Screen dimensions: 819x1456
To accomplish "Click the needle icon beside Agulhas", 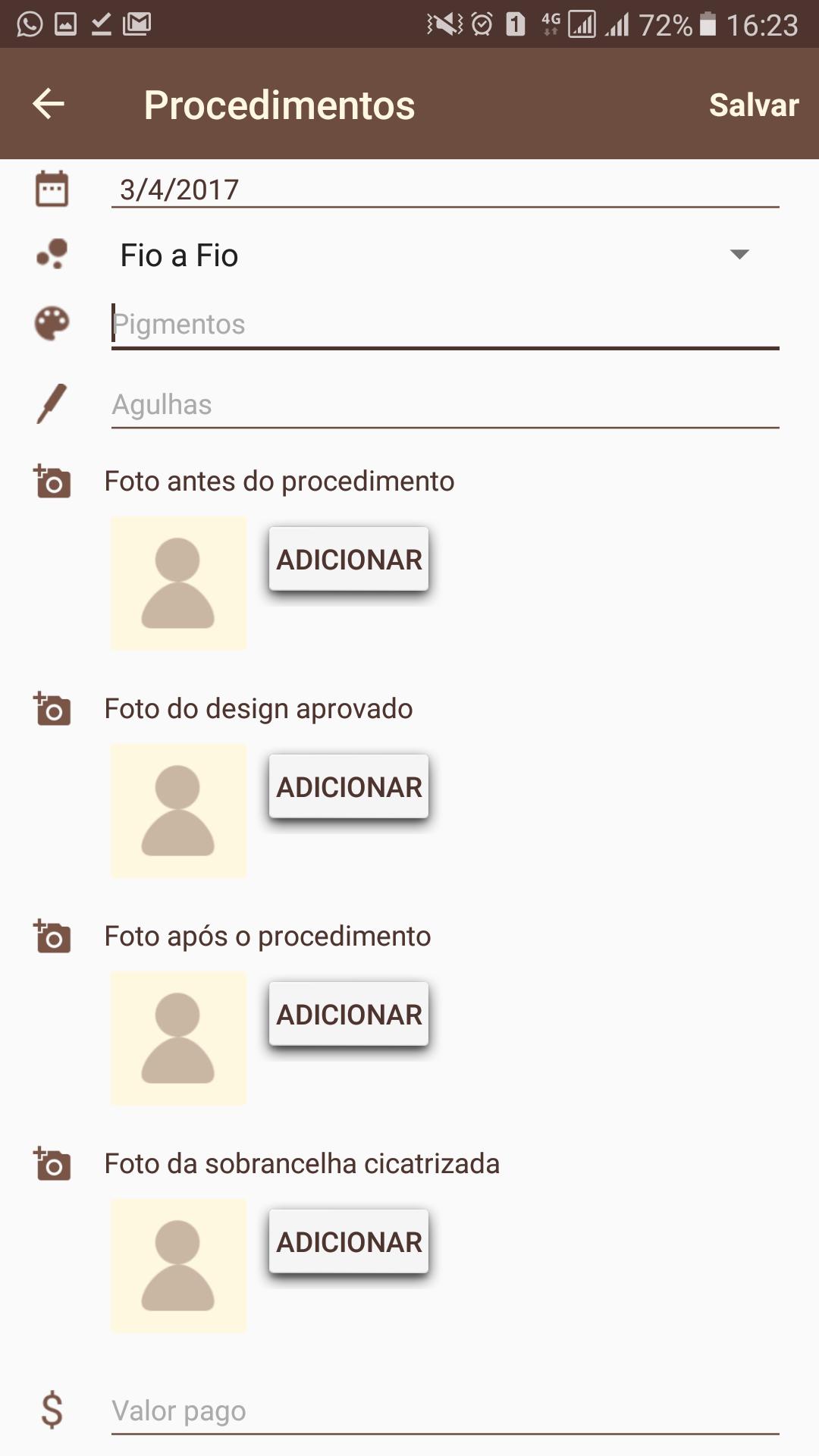I will click(x=50, y=403).
